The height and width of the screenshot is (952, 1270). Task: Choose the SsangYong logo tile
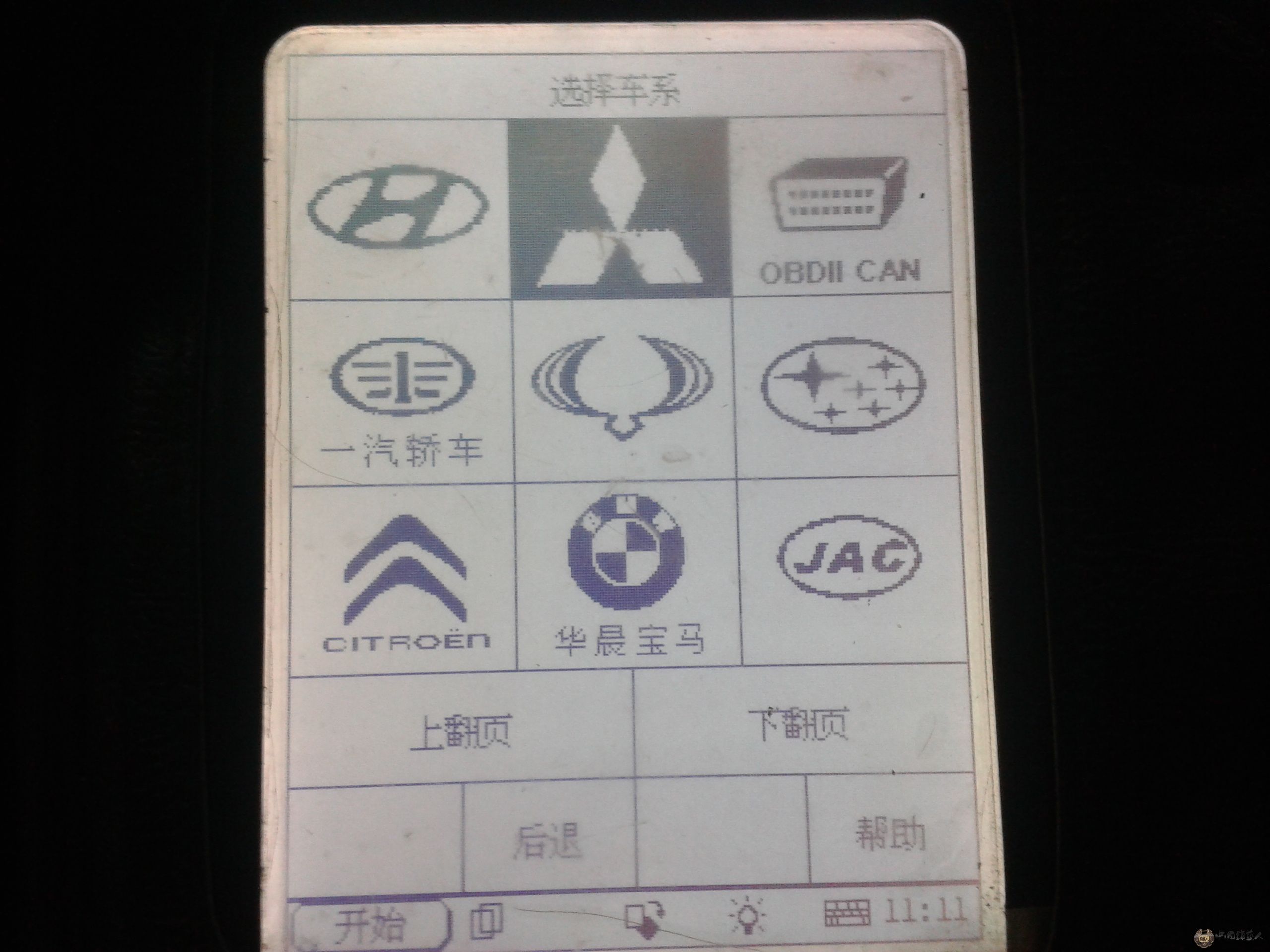623,390
